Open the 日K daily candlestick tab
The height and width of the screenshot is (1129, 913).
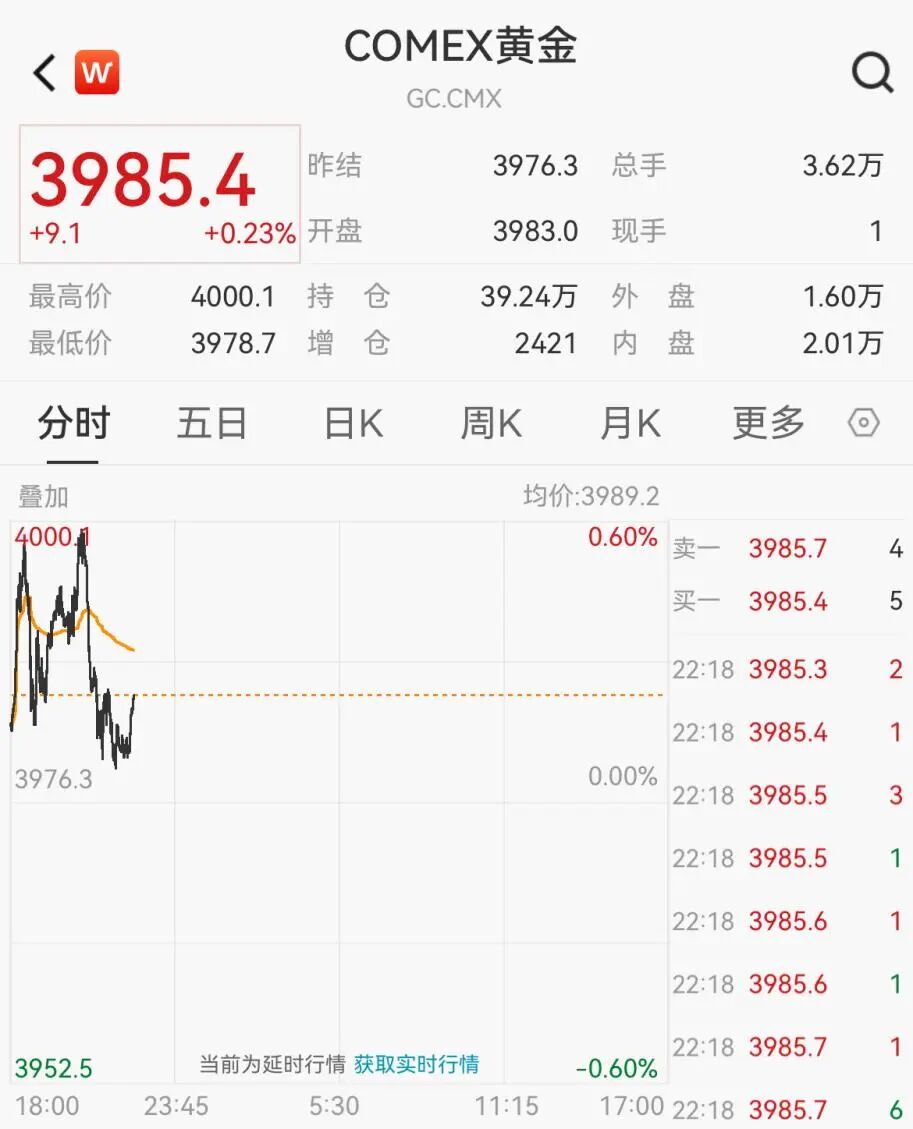click(x=351, y=423)
